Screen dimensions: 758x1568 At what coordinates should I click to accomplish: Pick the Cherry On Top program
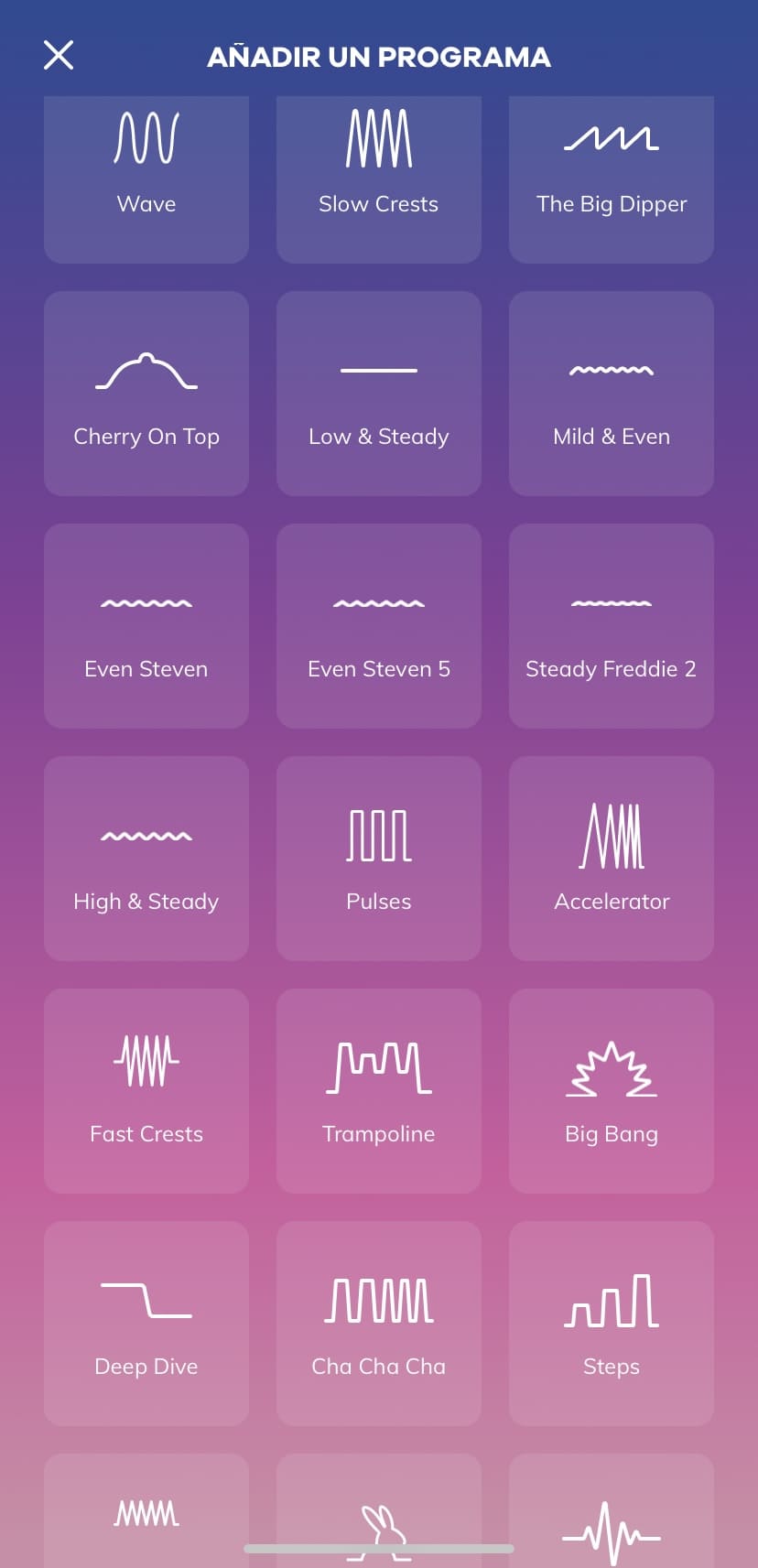pos(146,394)
